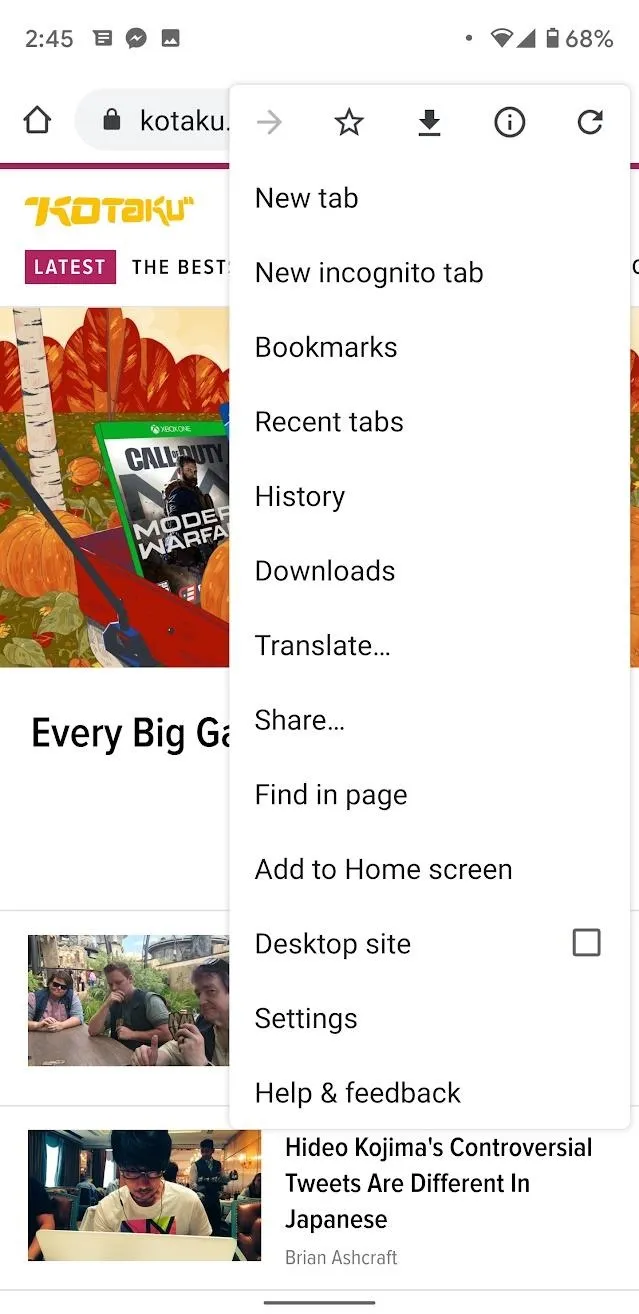The height and width of the screenshot is (1314, 639).
Task: Select the LATEST tab on Kotaku
Action: click(70, 267)
